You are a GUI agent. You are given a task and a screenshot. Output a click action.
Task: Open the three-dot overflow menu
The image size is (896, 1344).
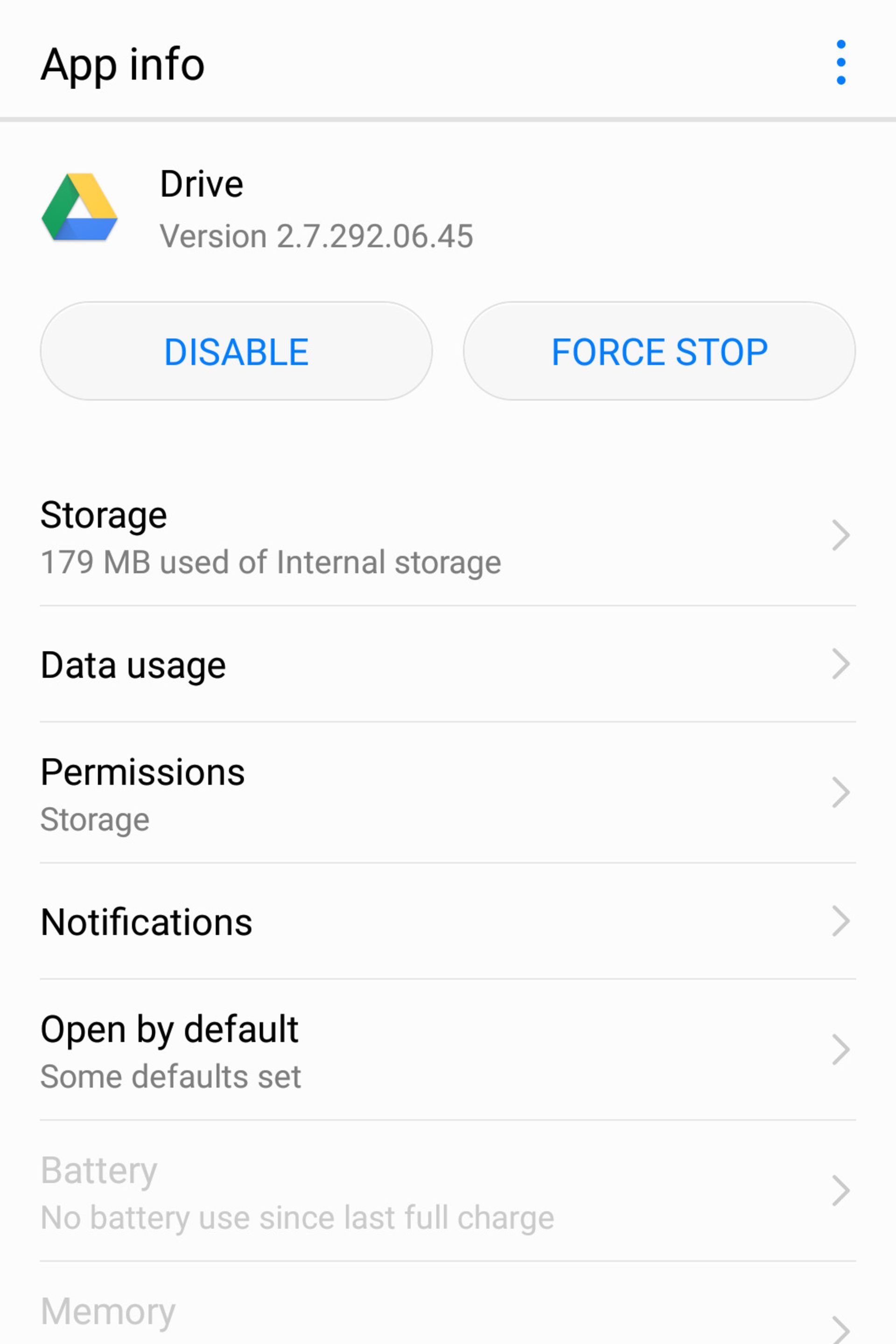pos(840,62)
